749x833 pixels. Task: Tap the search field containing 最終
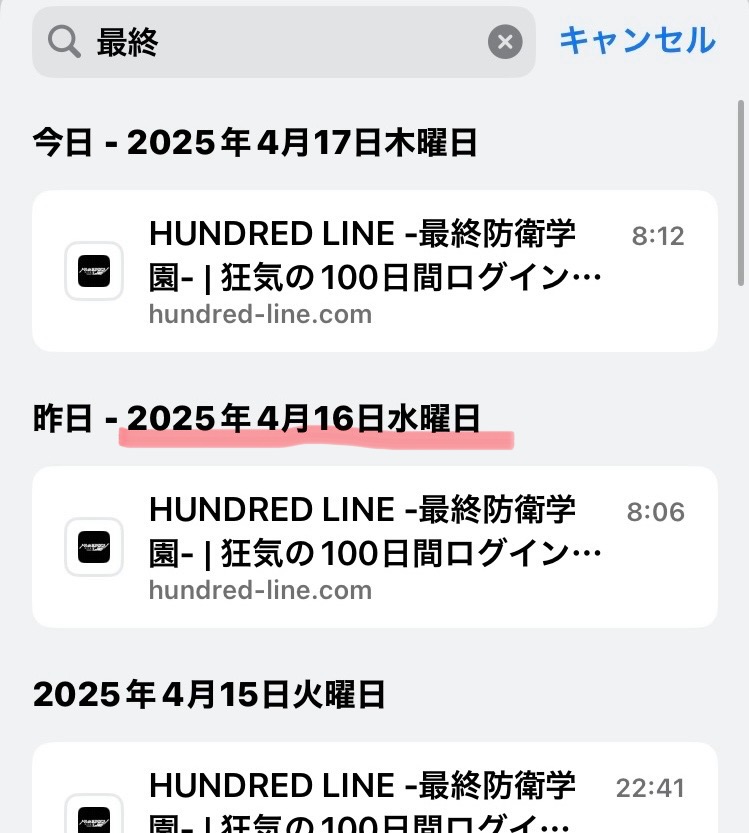(x=280, y=42)
